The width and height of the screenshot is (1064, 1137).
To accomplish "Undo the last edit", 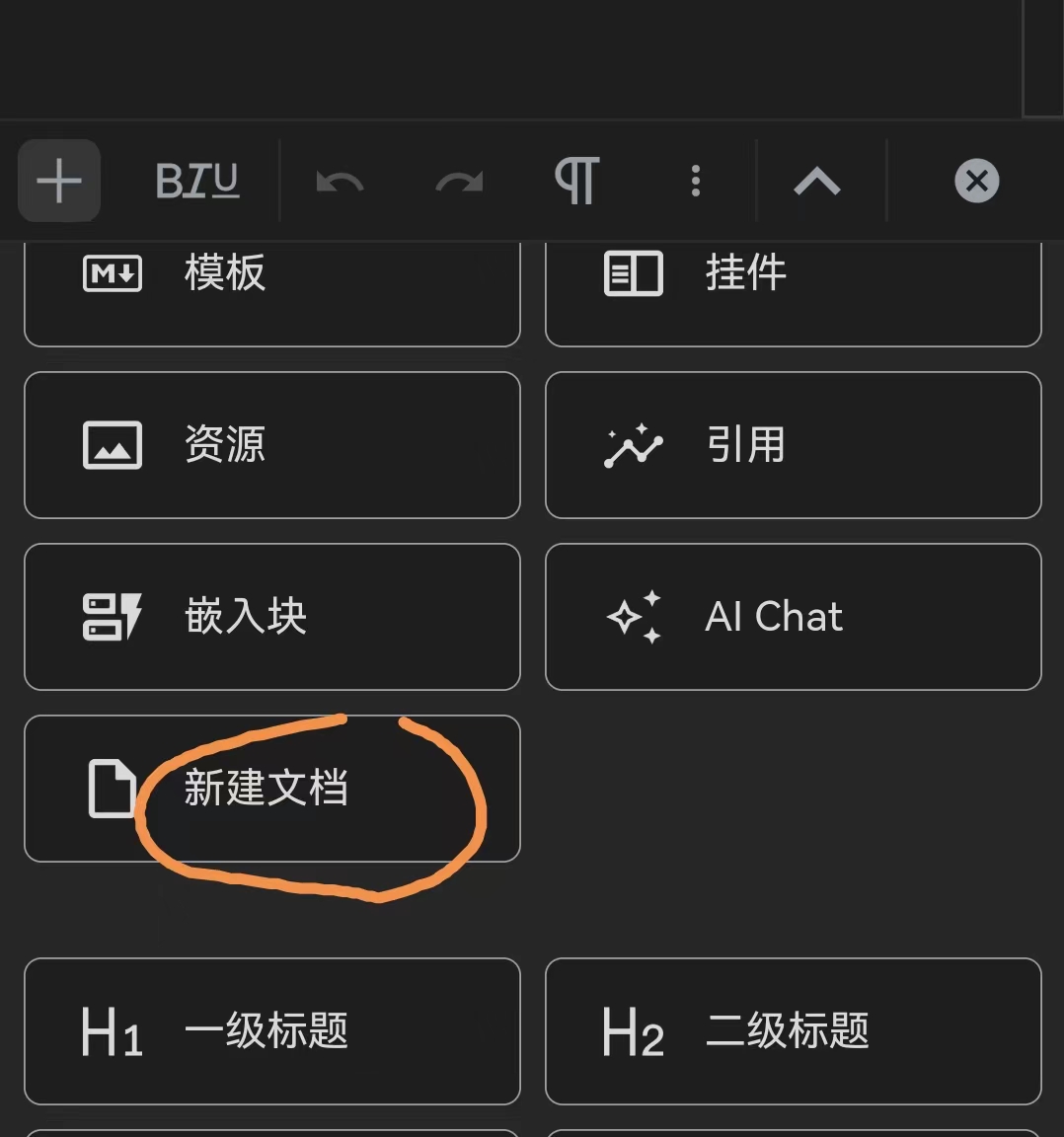I will [340, 182].
